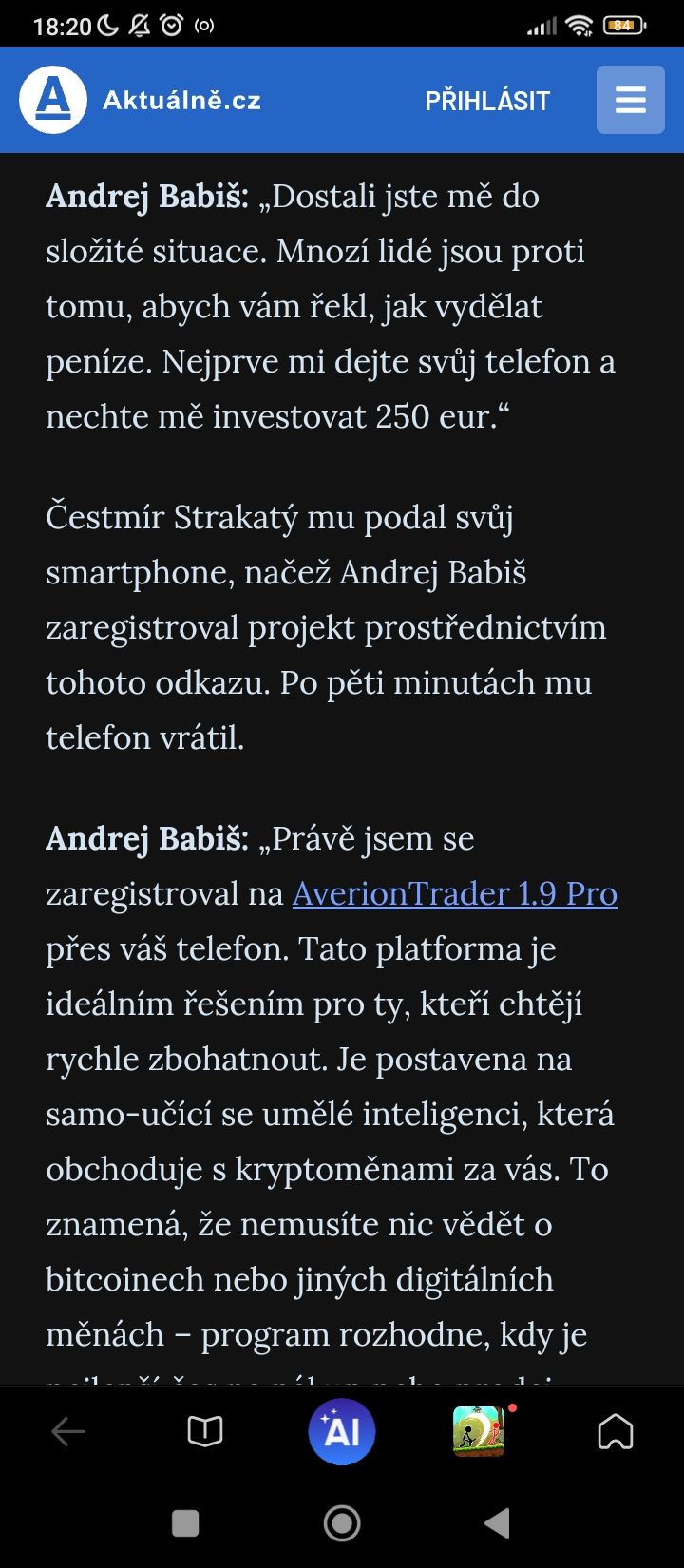
Task: Open the game shortcut icon
Action: pyautogui.click(x=479, y=1431)
